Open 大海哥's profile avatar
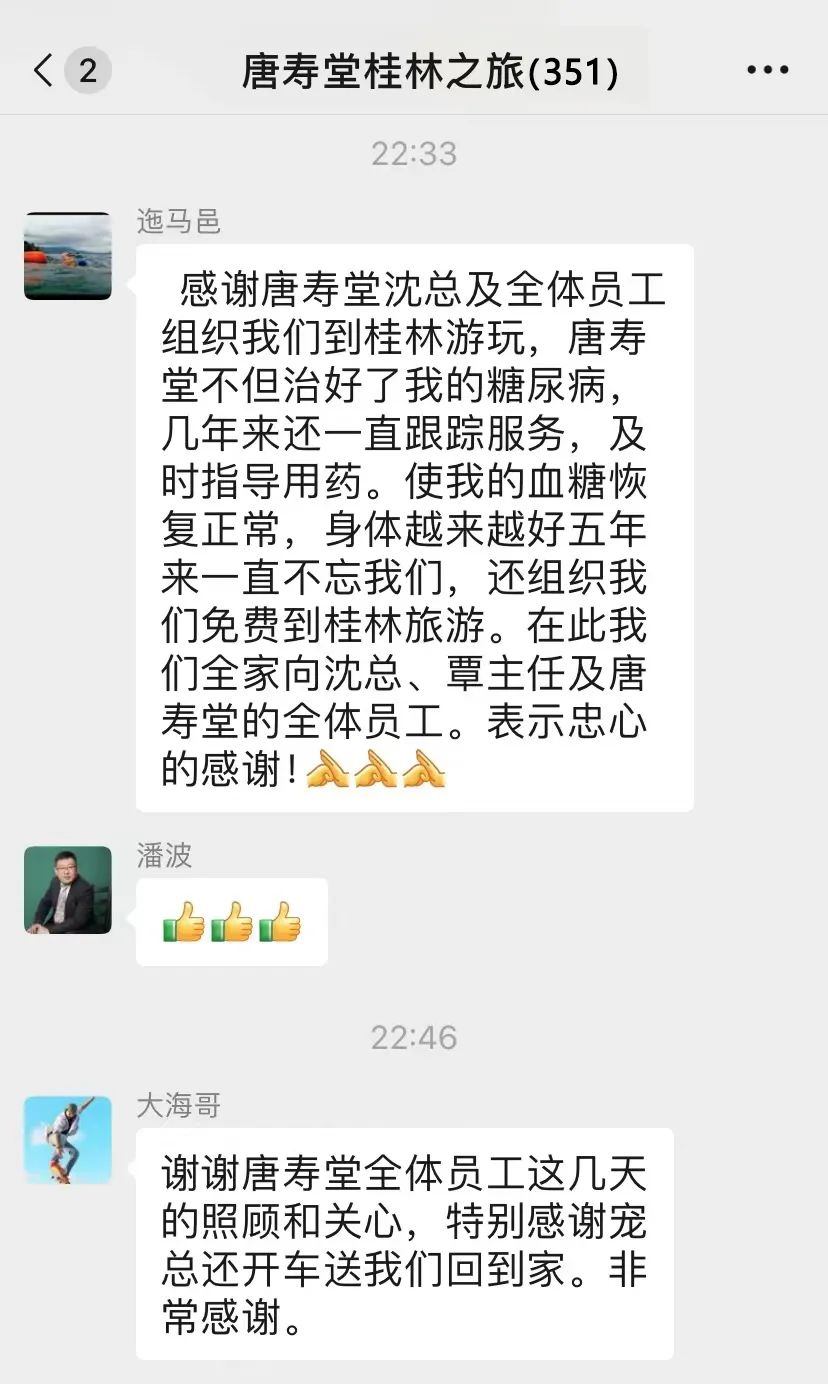 pyautogui.click(x=68, y=1140)
